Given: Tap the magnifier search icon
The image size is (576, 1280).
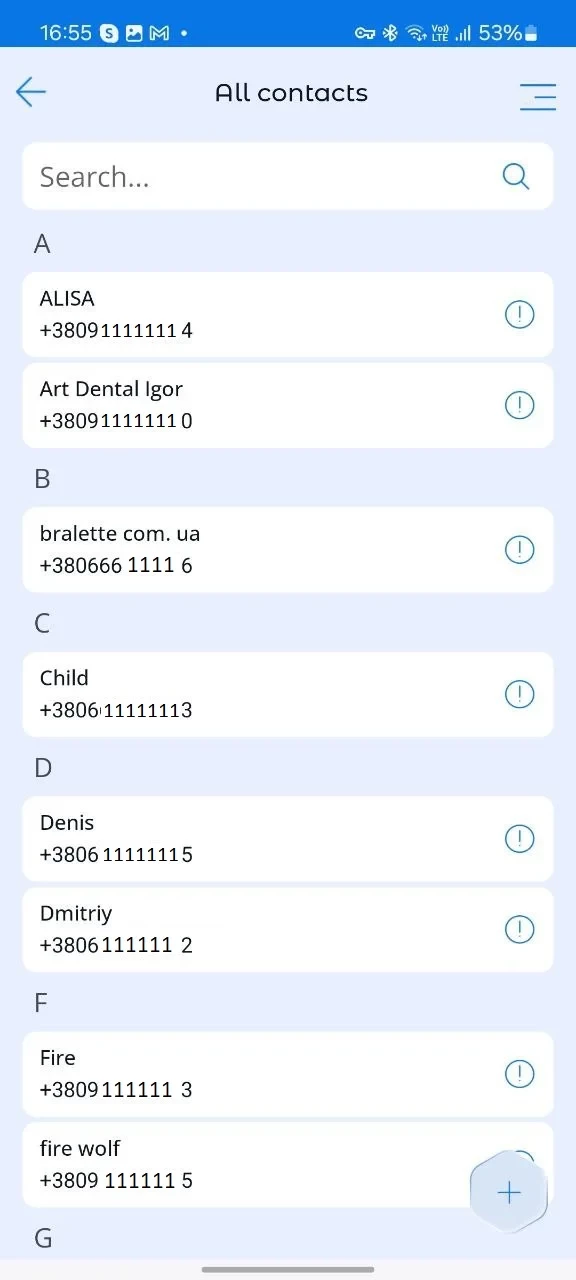Looking at the screenshot, I should pyautogui.click(x=515, y=177).
